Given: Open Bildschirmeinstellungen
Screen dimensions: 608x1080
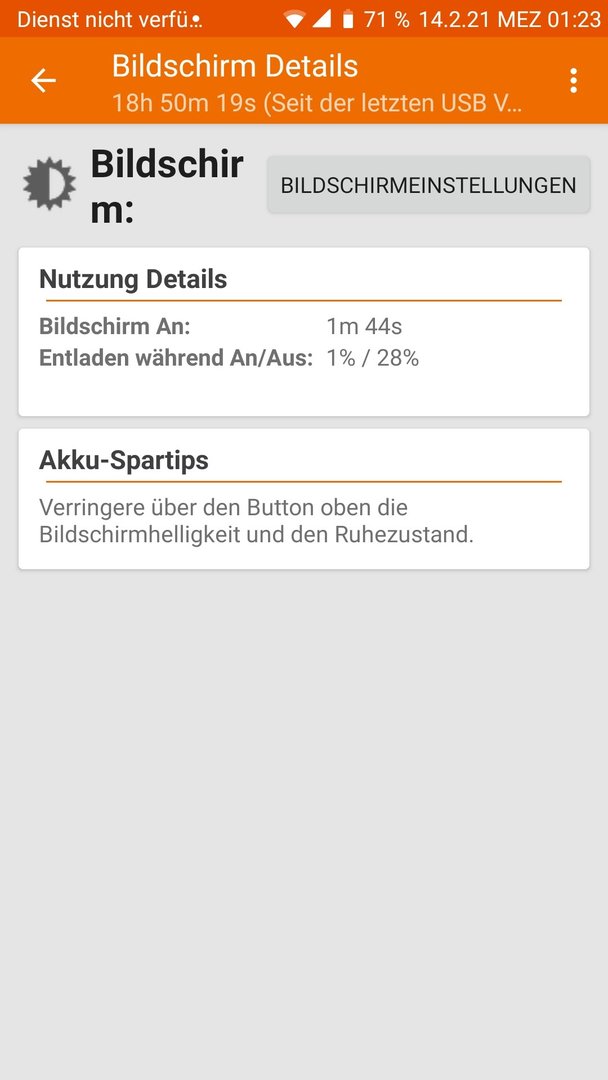Looking at the screenshot, I should [x=428, y=185].
